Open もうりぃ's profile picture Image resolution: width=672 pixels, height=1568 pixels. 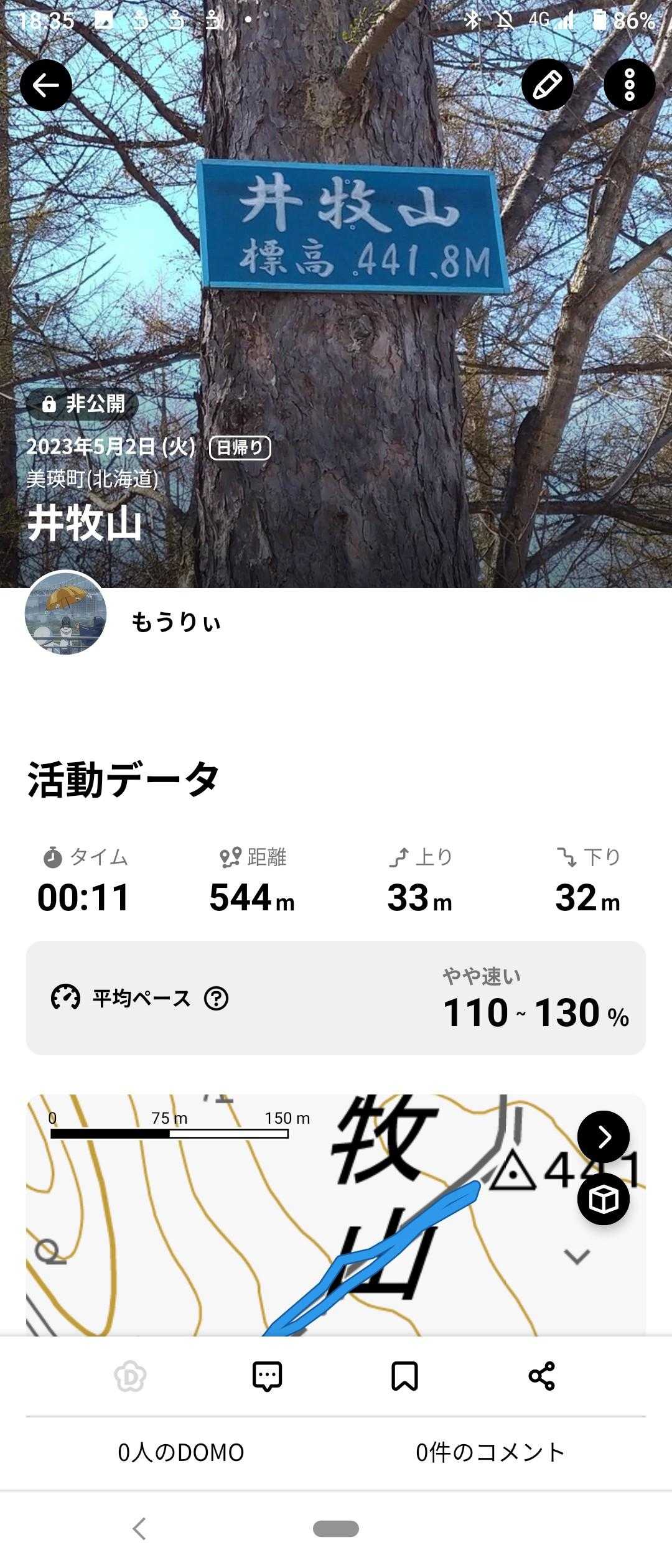coord(66,613)
